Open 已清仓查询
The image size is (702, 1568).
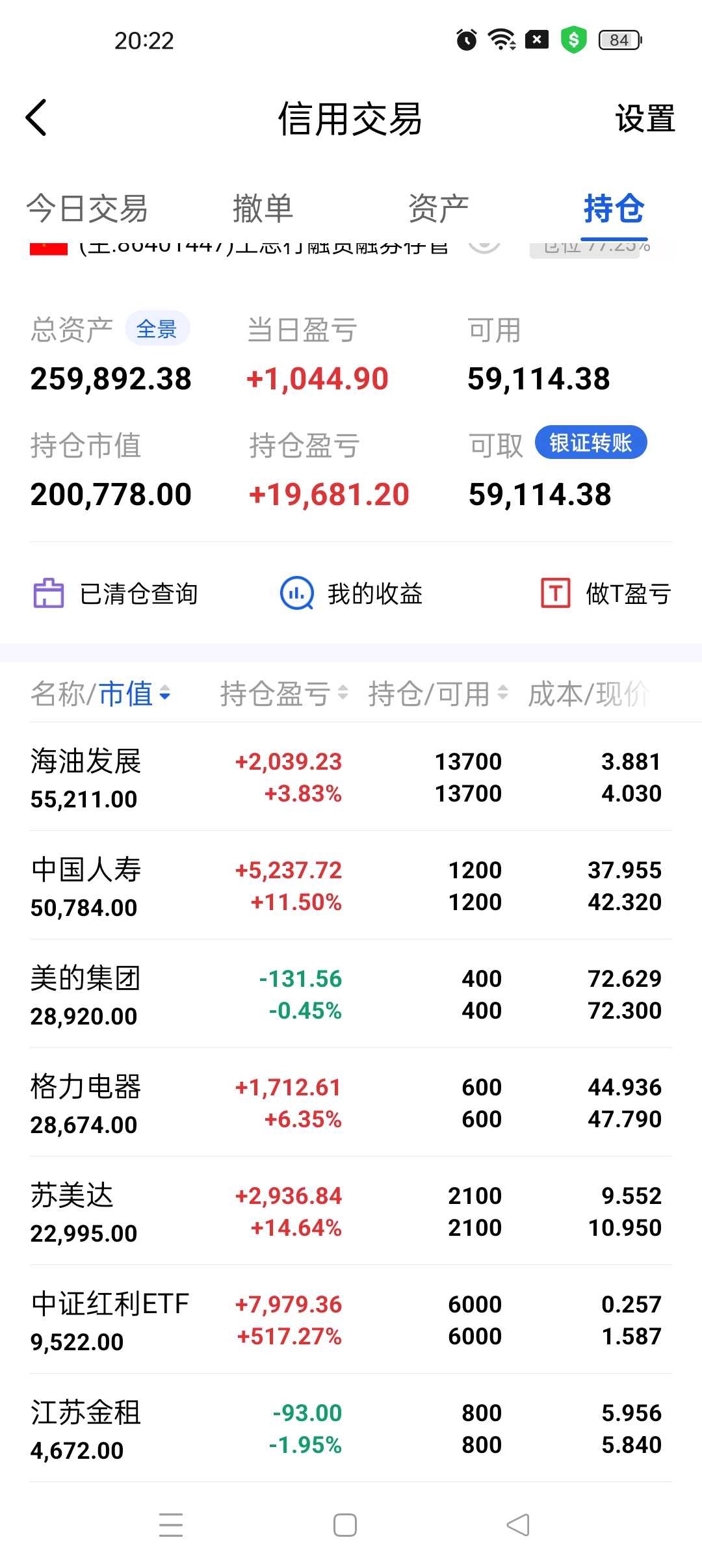pos(116,594)
